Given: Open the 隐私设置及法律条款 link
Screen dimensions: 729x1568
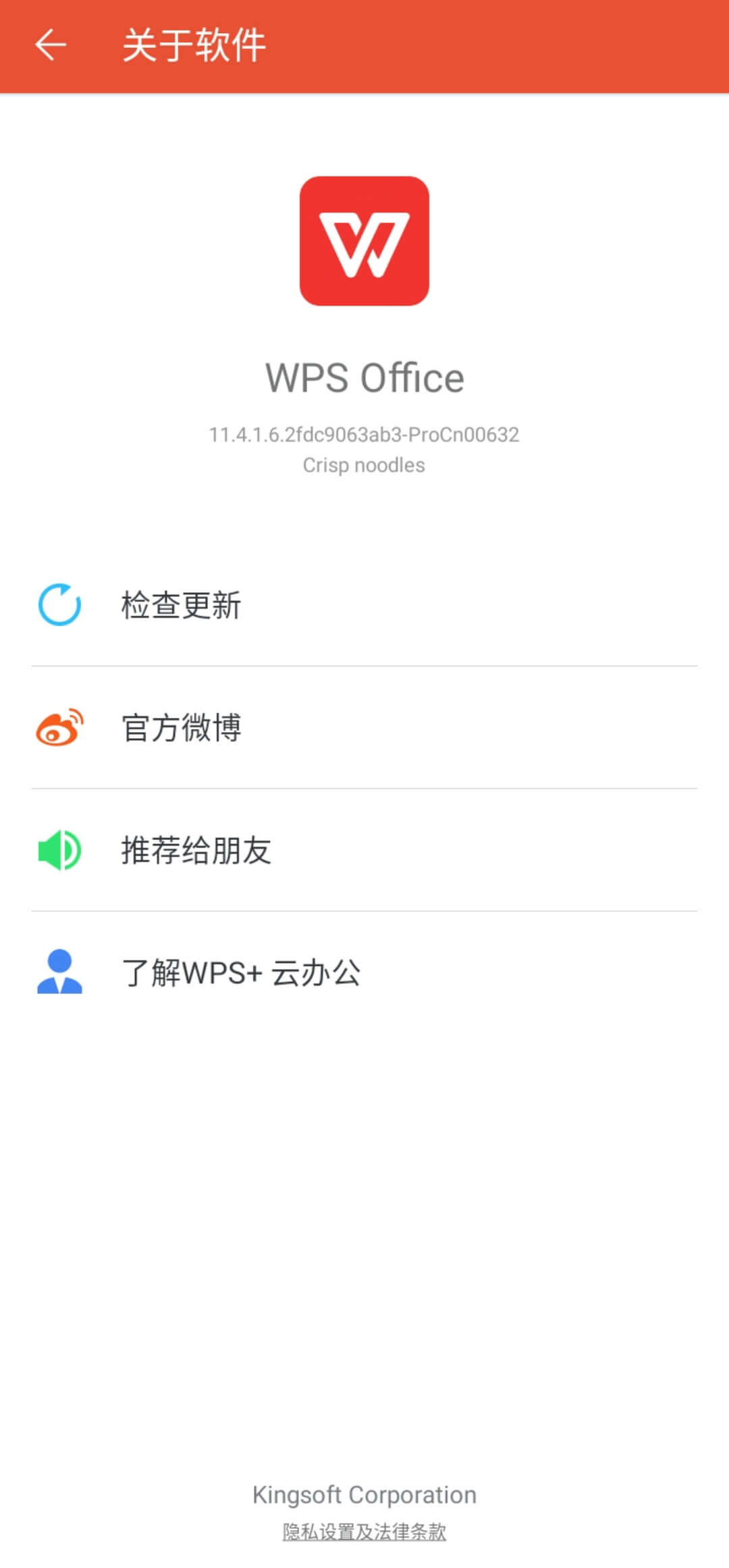Looking at the screenshot, I should tap(364, 1532).
